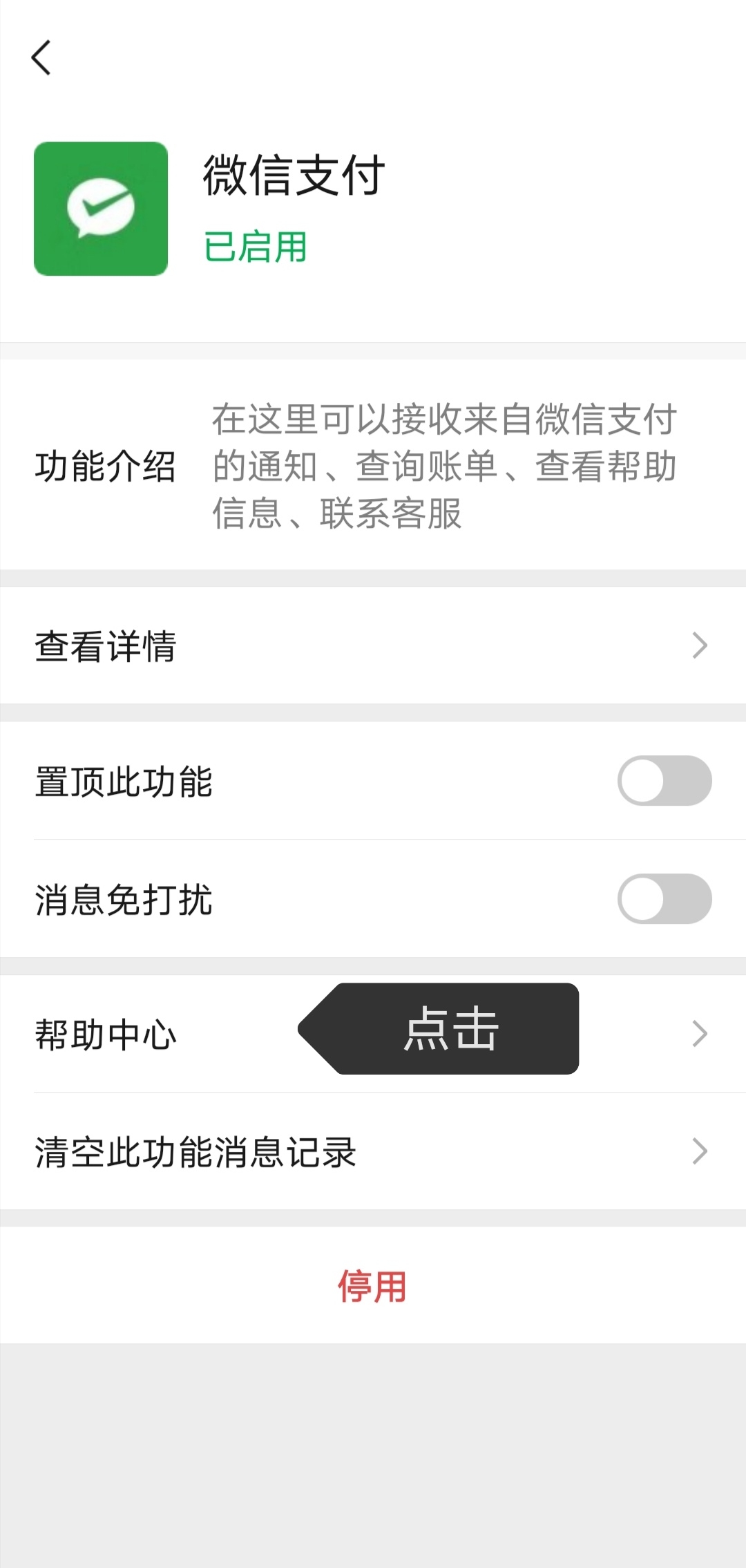
Task: Click the arrow next to 清空此功能消息记录
Action: 700,1152
